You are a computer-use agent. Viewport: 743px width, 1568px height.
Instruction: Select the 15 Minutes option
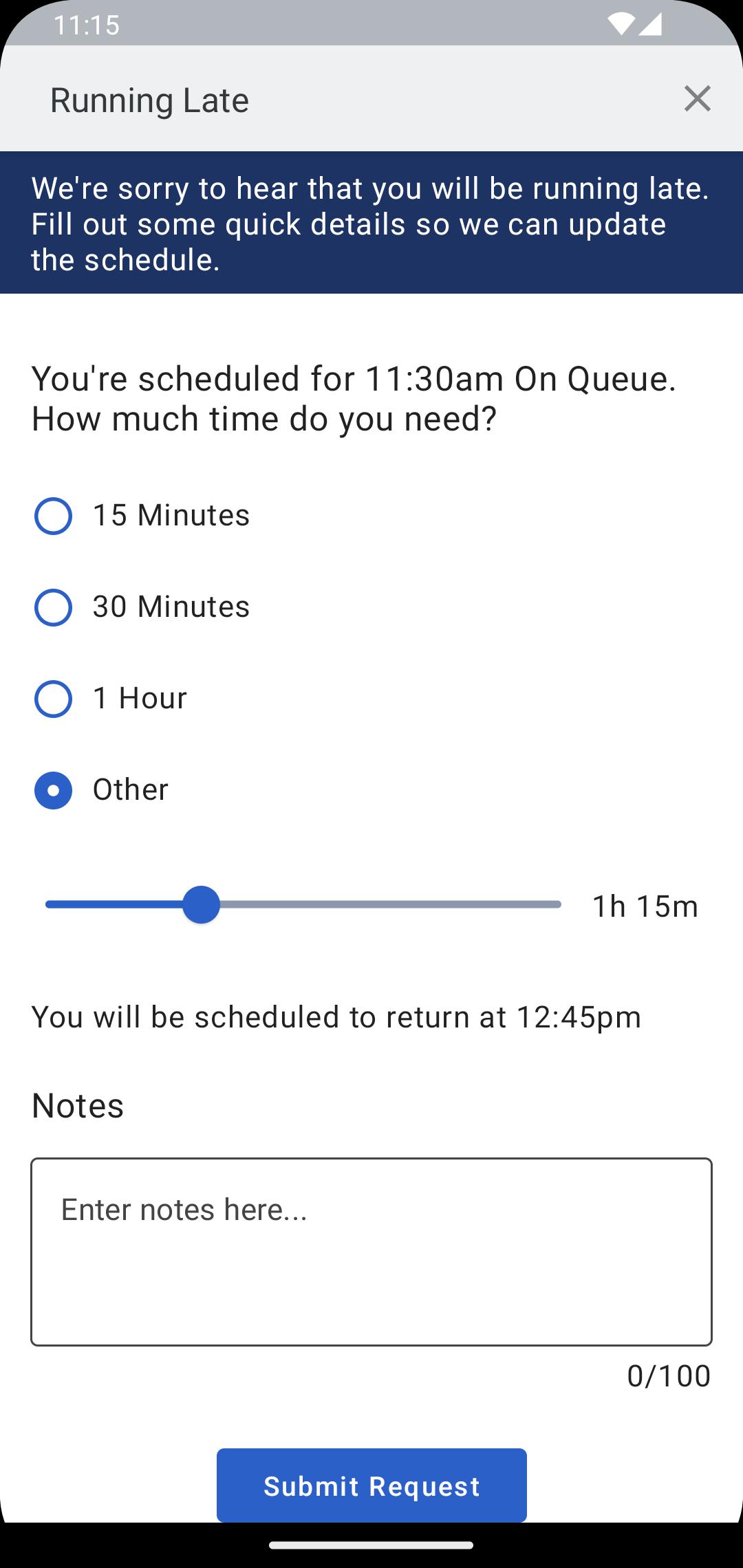[x=54, y=516]
